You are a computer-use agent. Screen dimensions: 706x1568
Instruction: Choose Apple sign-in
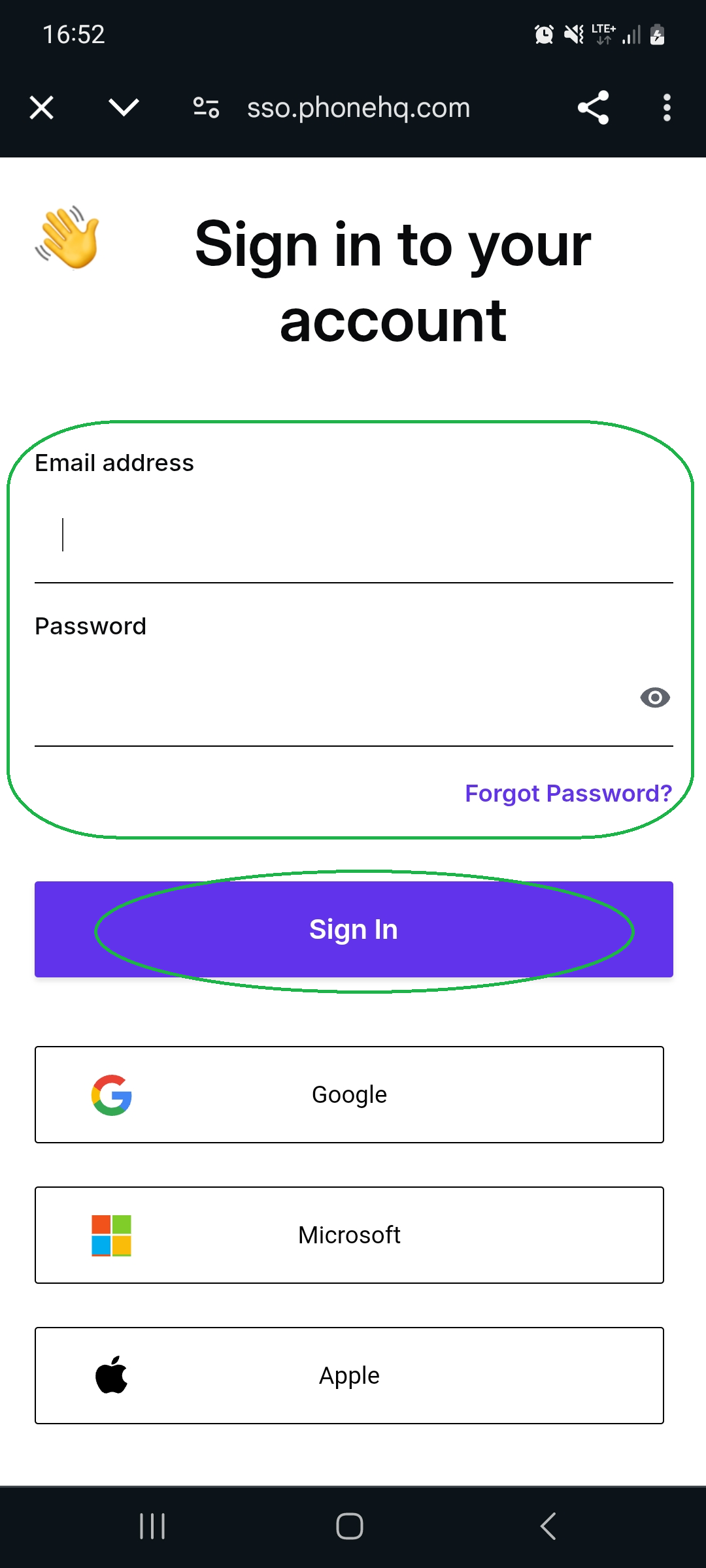coord(349,1375)
